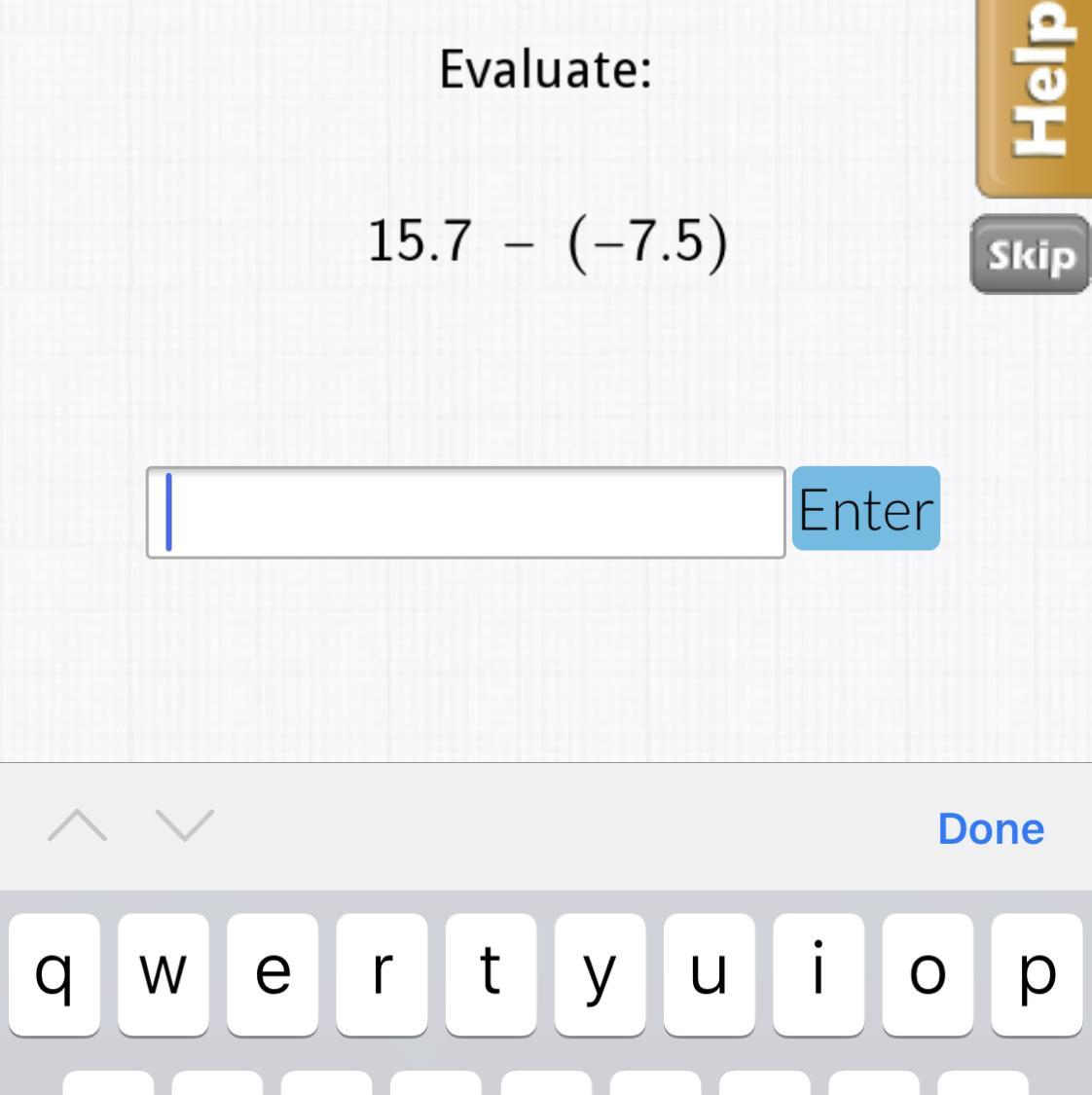
Task: Skip this math problem
Action: (x=1032, y=255)
